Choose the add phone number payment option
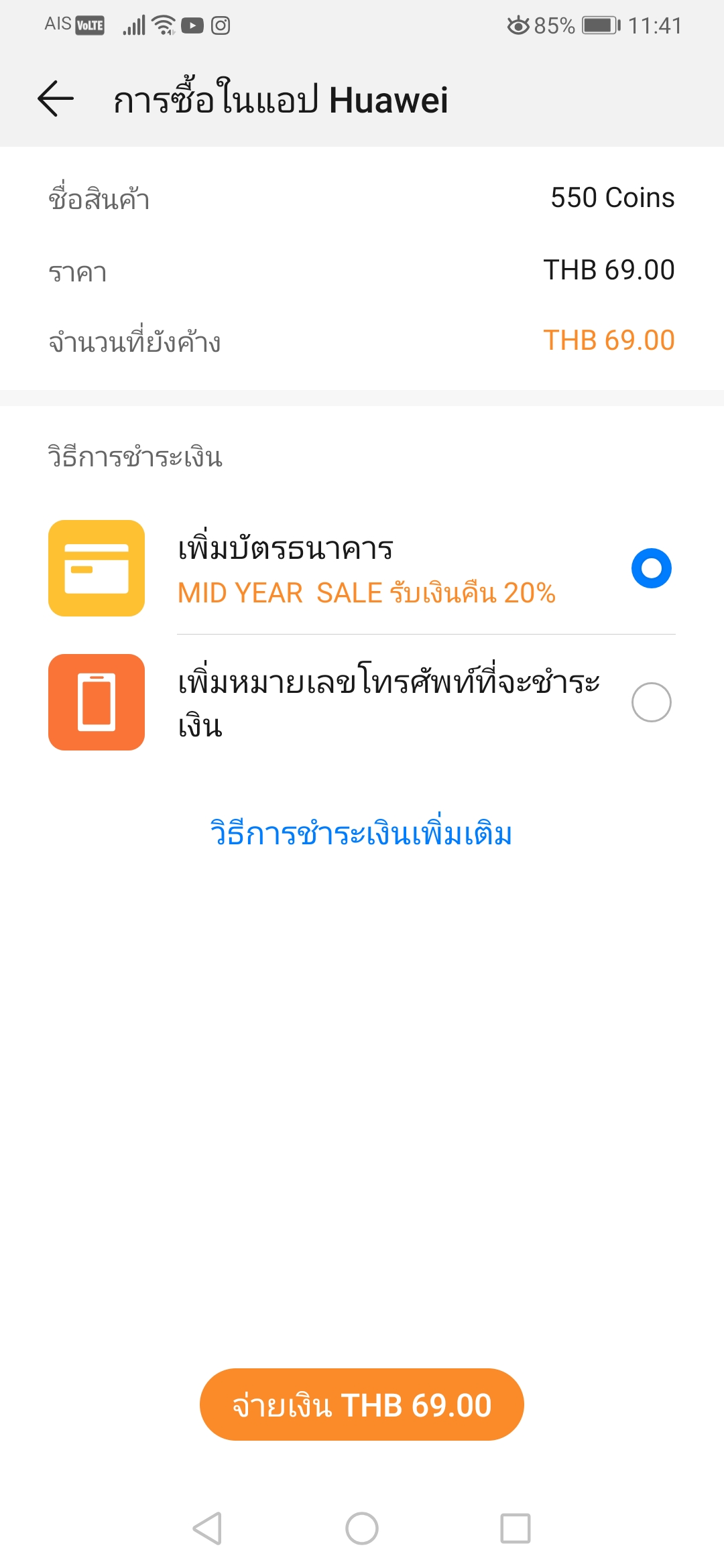 click(362, 702)
